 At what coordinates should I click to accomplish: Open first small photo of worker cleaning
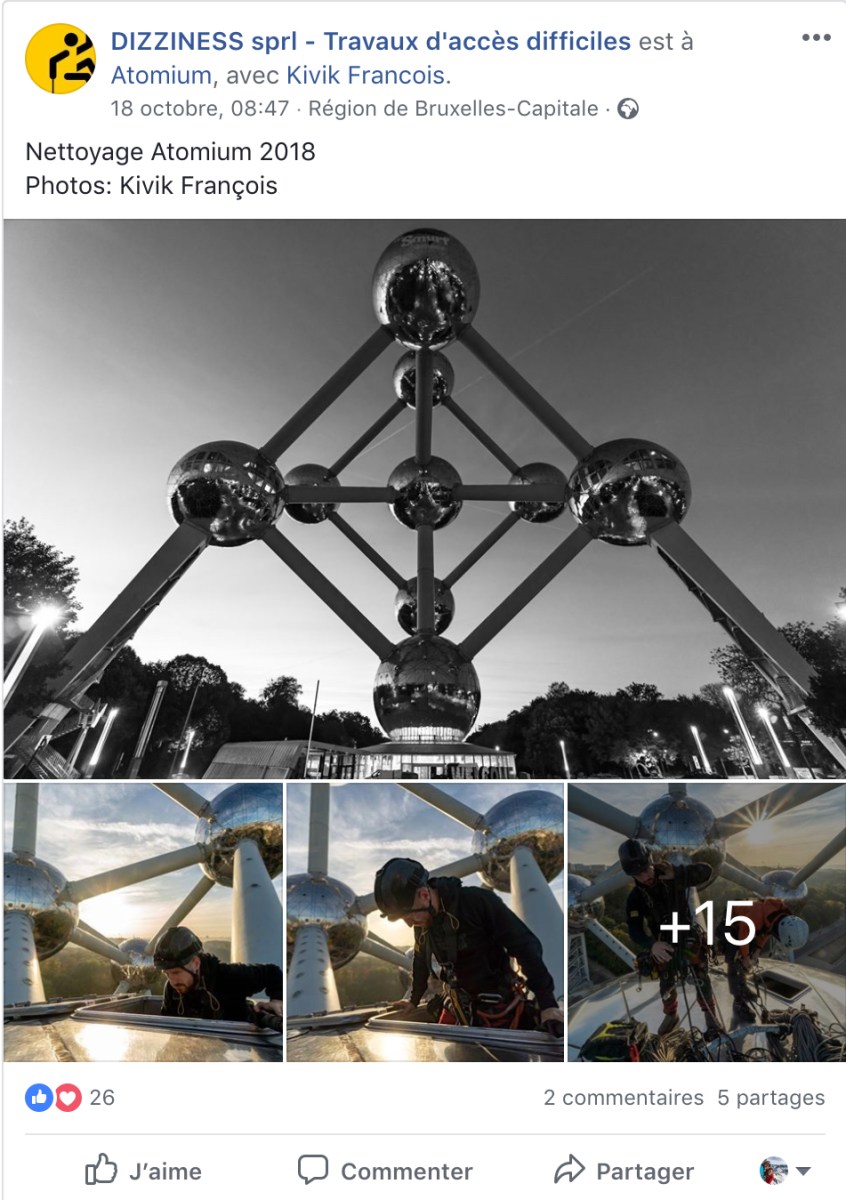tap(143, 921)
